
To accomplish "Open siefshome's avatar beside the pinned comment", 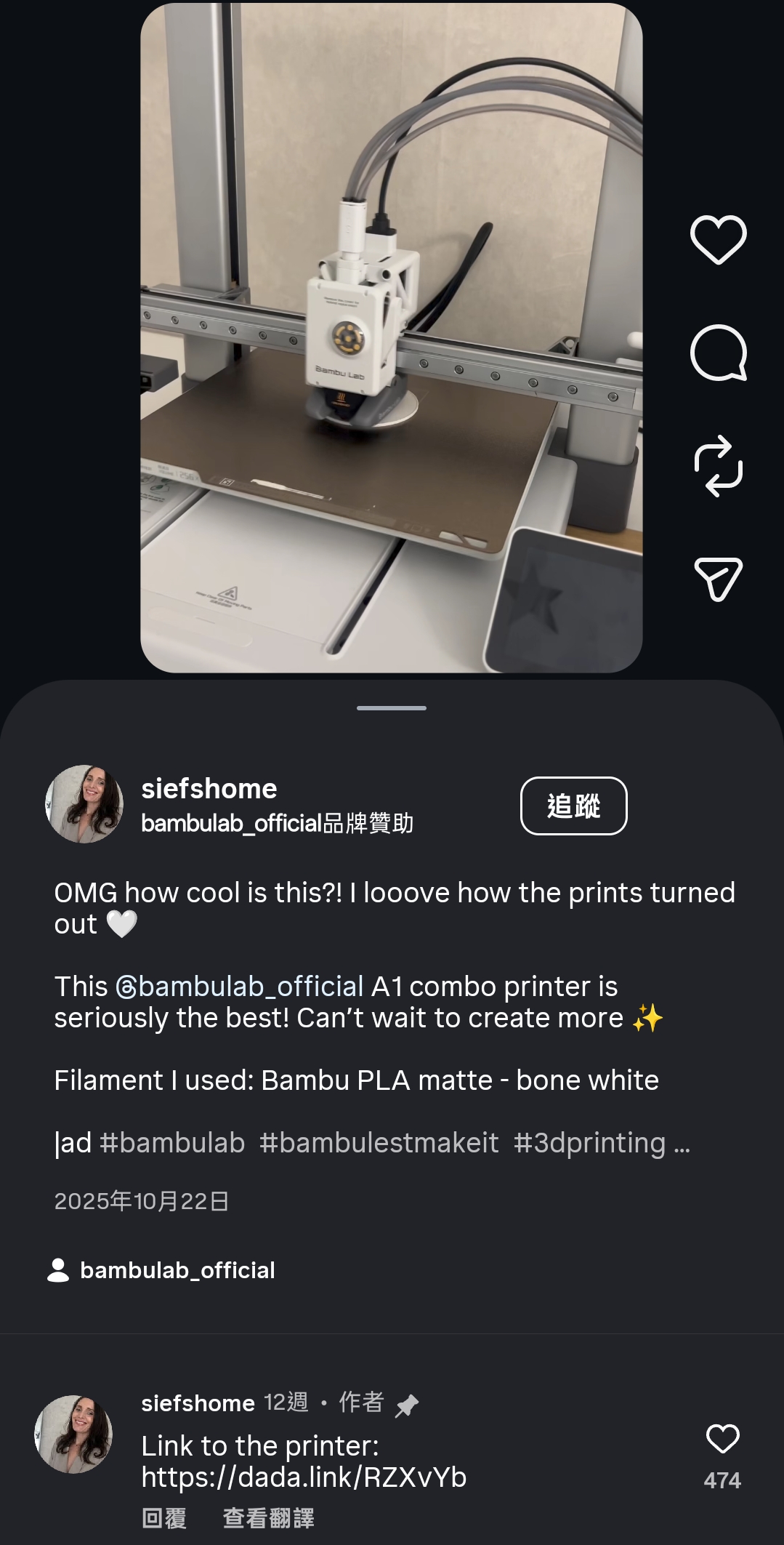I will 73,1434.
